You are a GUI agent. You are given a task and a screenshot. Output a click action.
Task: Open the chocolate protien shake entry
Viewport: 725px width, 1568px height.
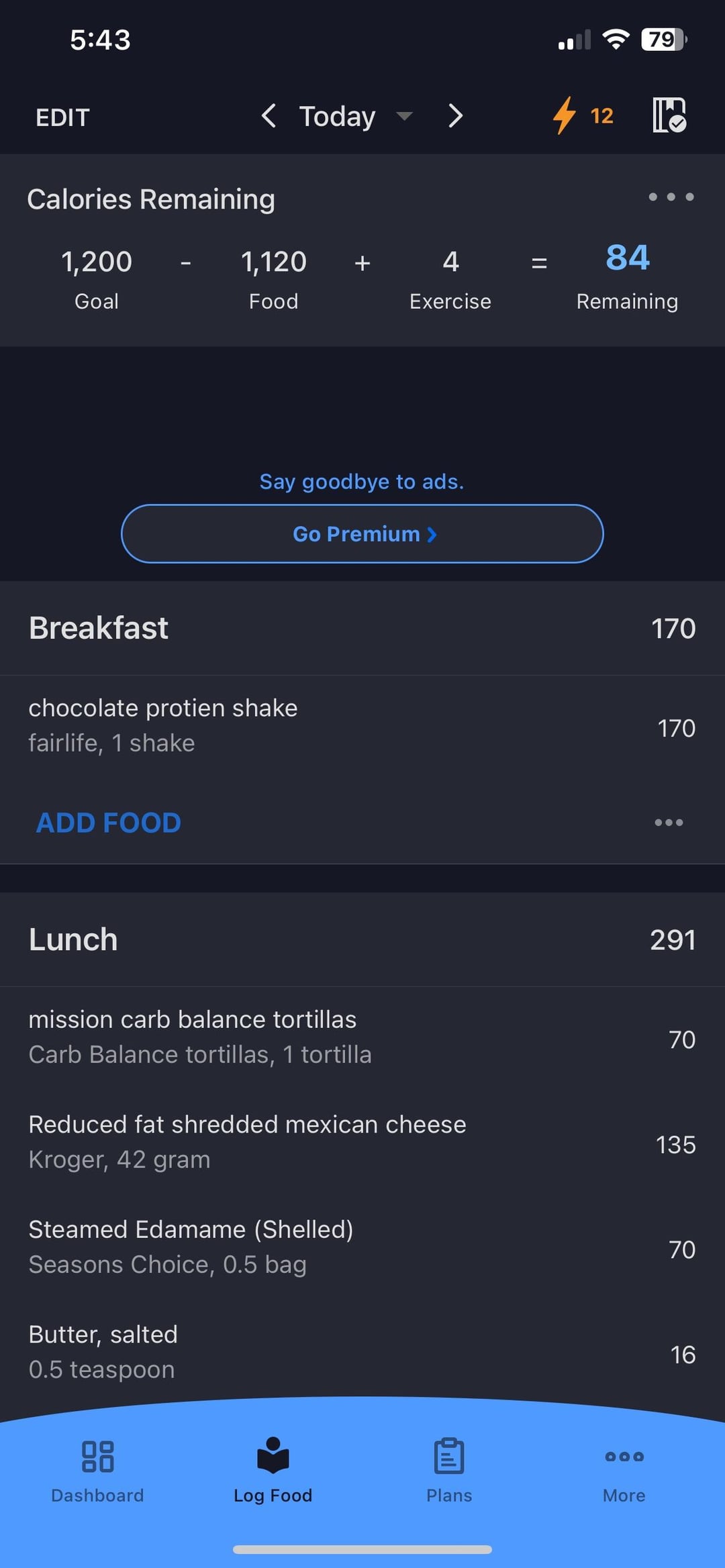point(362,726)
